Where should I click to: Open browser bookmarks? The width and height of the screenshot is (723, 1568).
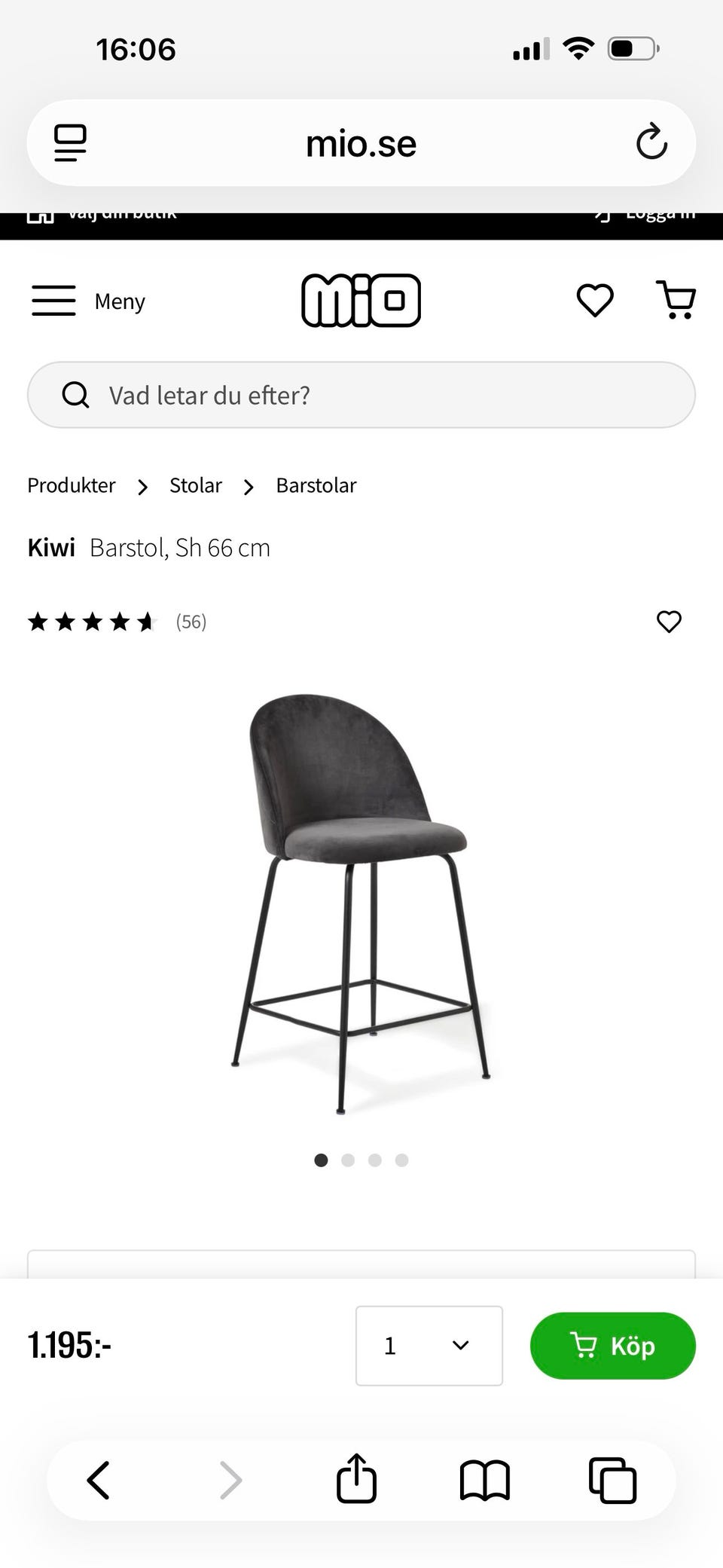tap(484, 1480)
